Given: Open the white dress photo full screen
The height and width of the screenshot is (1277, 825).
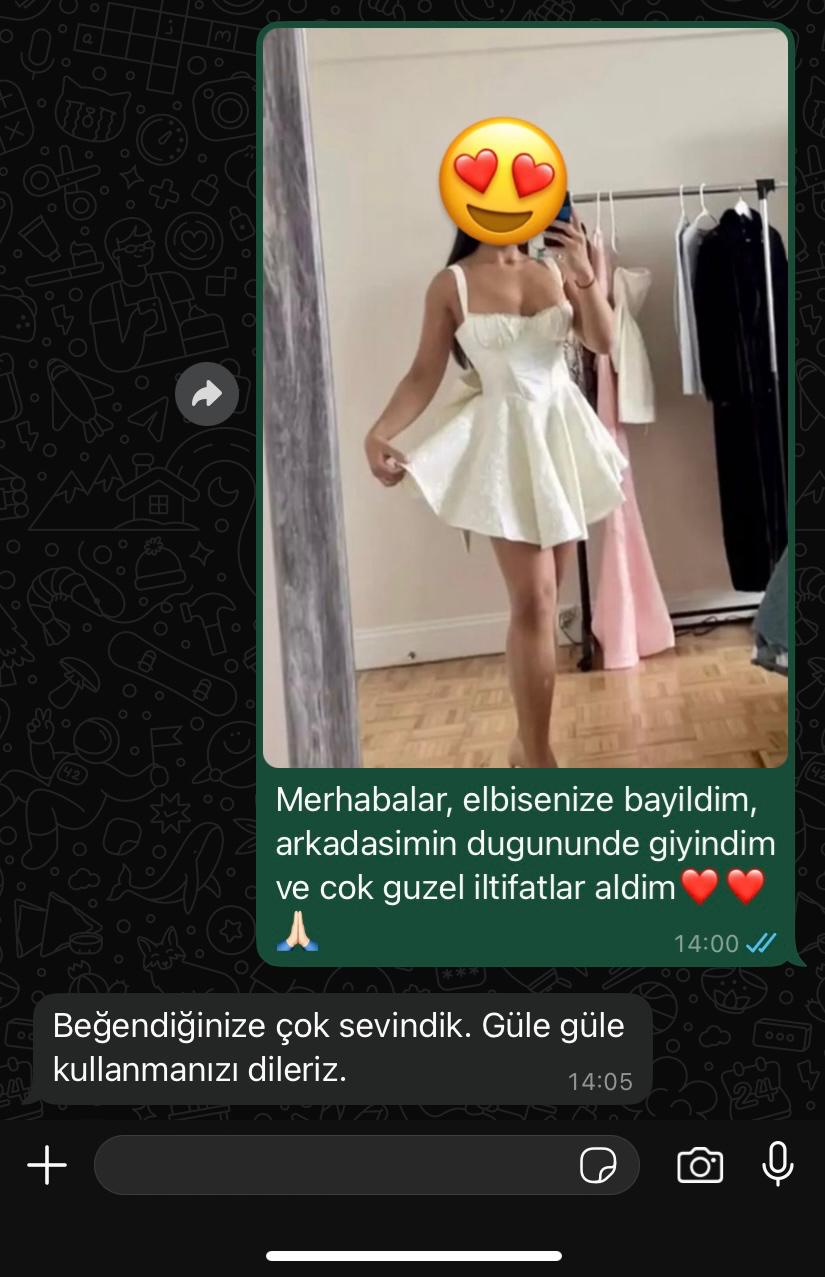Looking at the screenshot, I should click(525, 400).
